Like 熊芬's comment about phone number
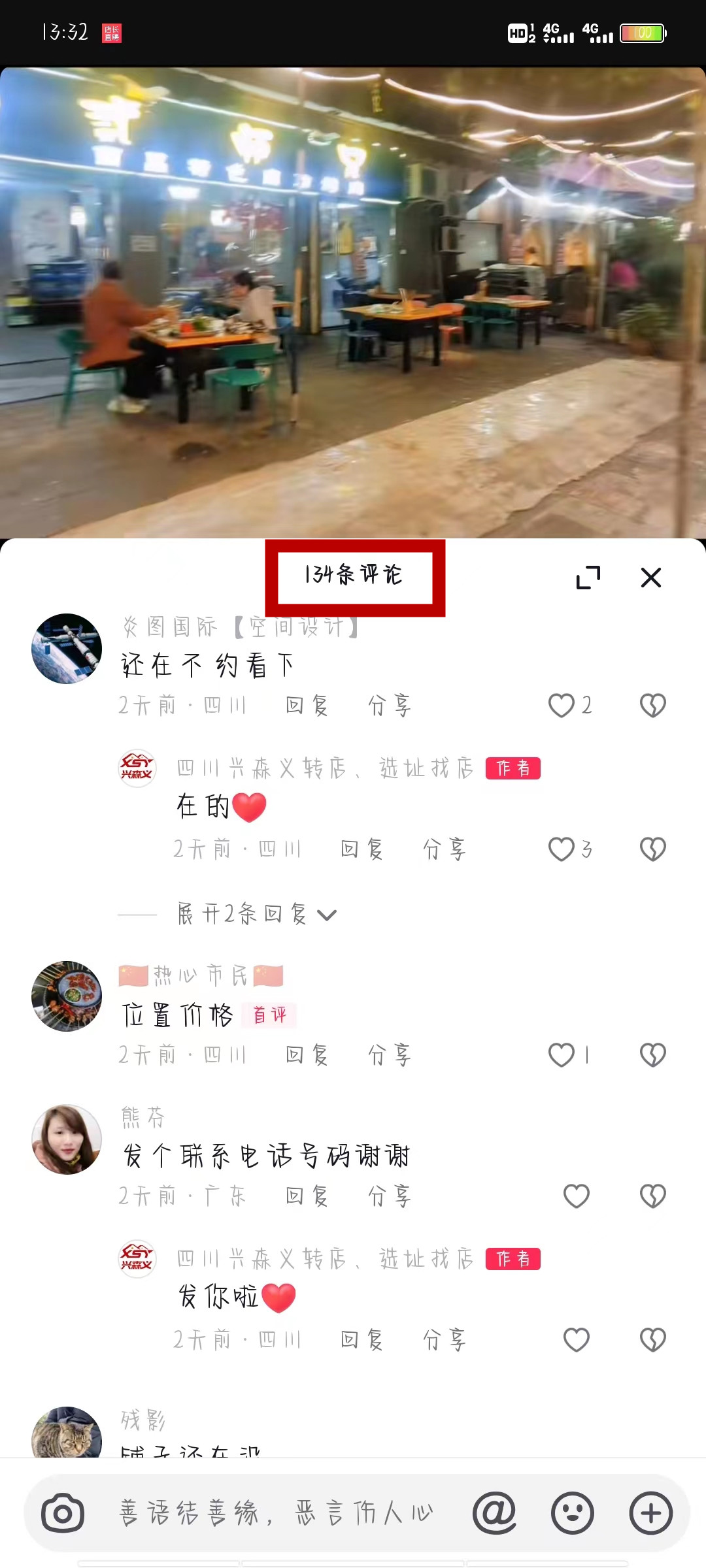 [x=576, y=1196]
